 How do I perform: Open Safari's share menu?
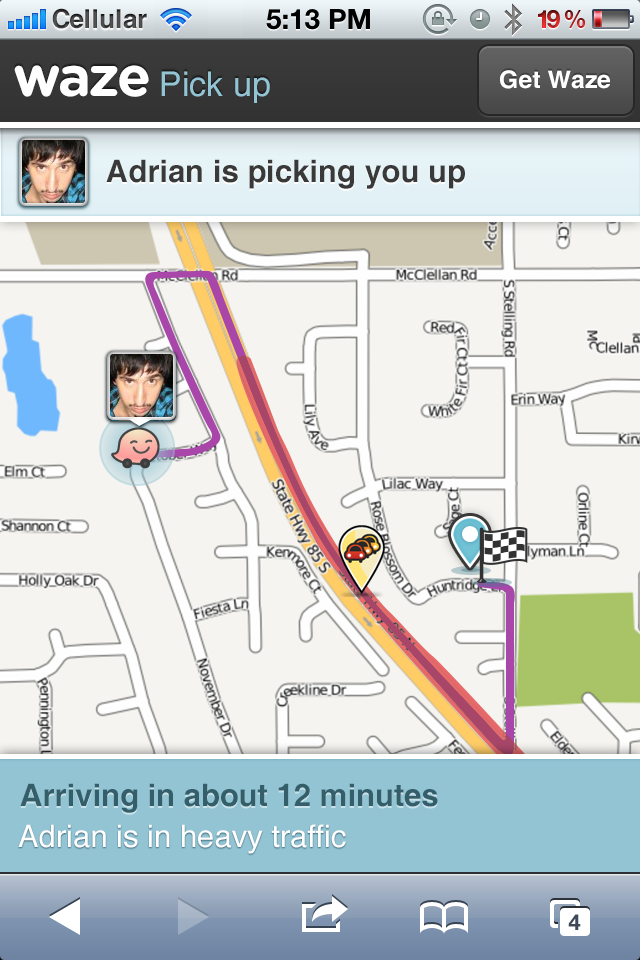[x=324, y=915]
